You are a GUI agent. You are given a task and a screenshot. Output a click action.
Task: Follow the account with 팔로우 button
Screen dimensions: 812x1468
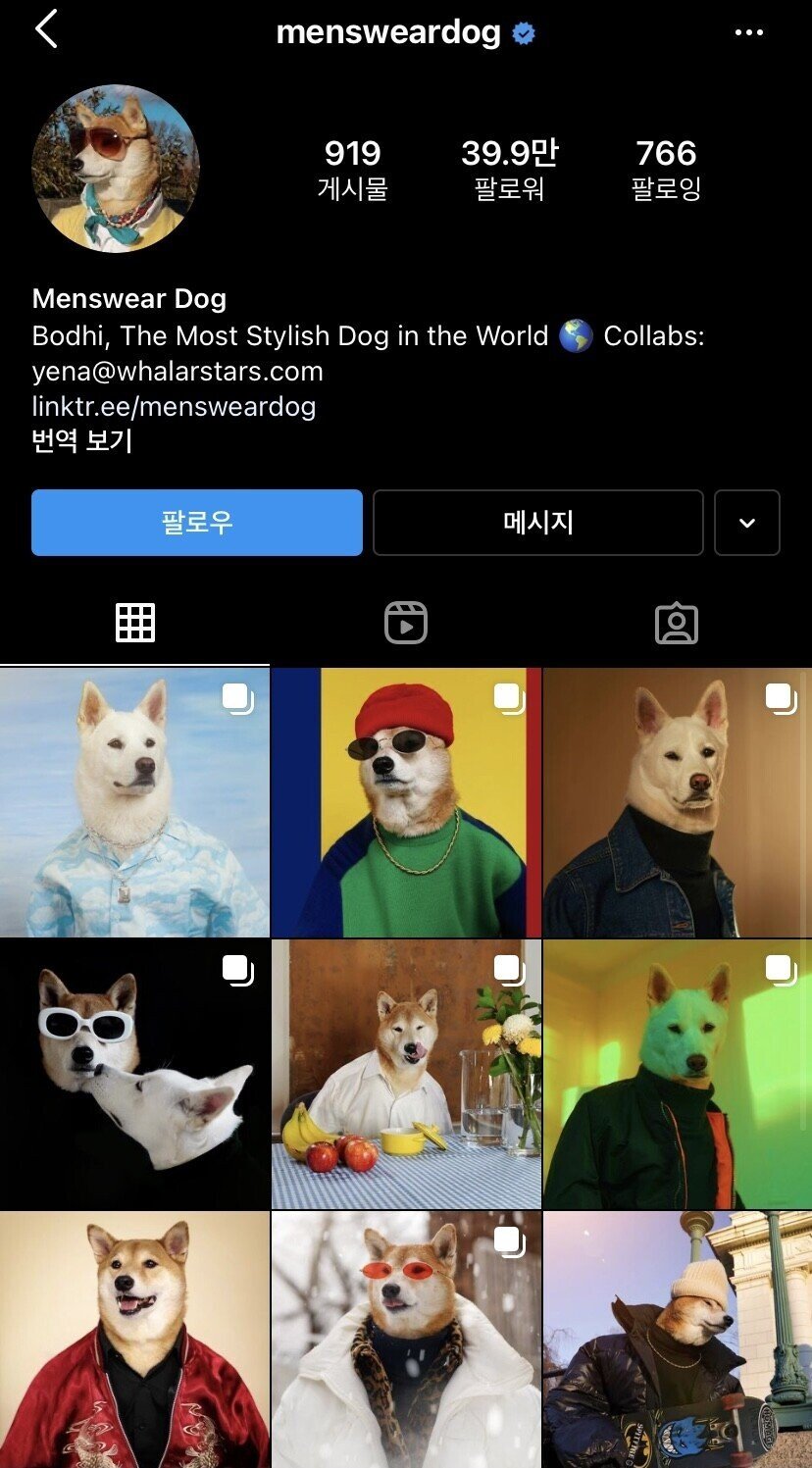pyautogui.click(x=197, y=523)
